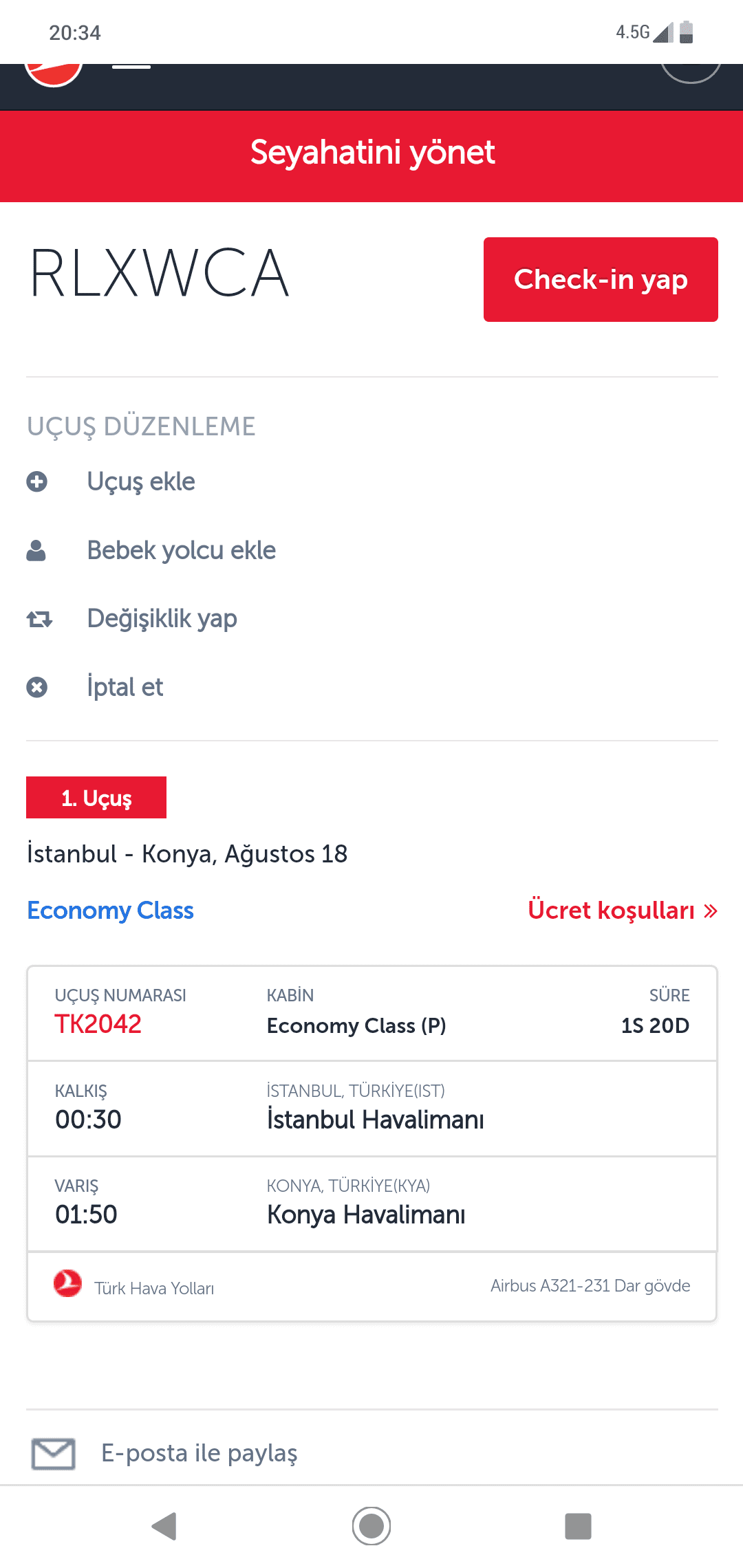The width and height of the screenshot is (743, 1568).
Task: Tap the Check-in yap button
Action: coord(601,279)
